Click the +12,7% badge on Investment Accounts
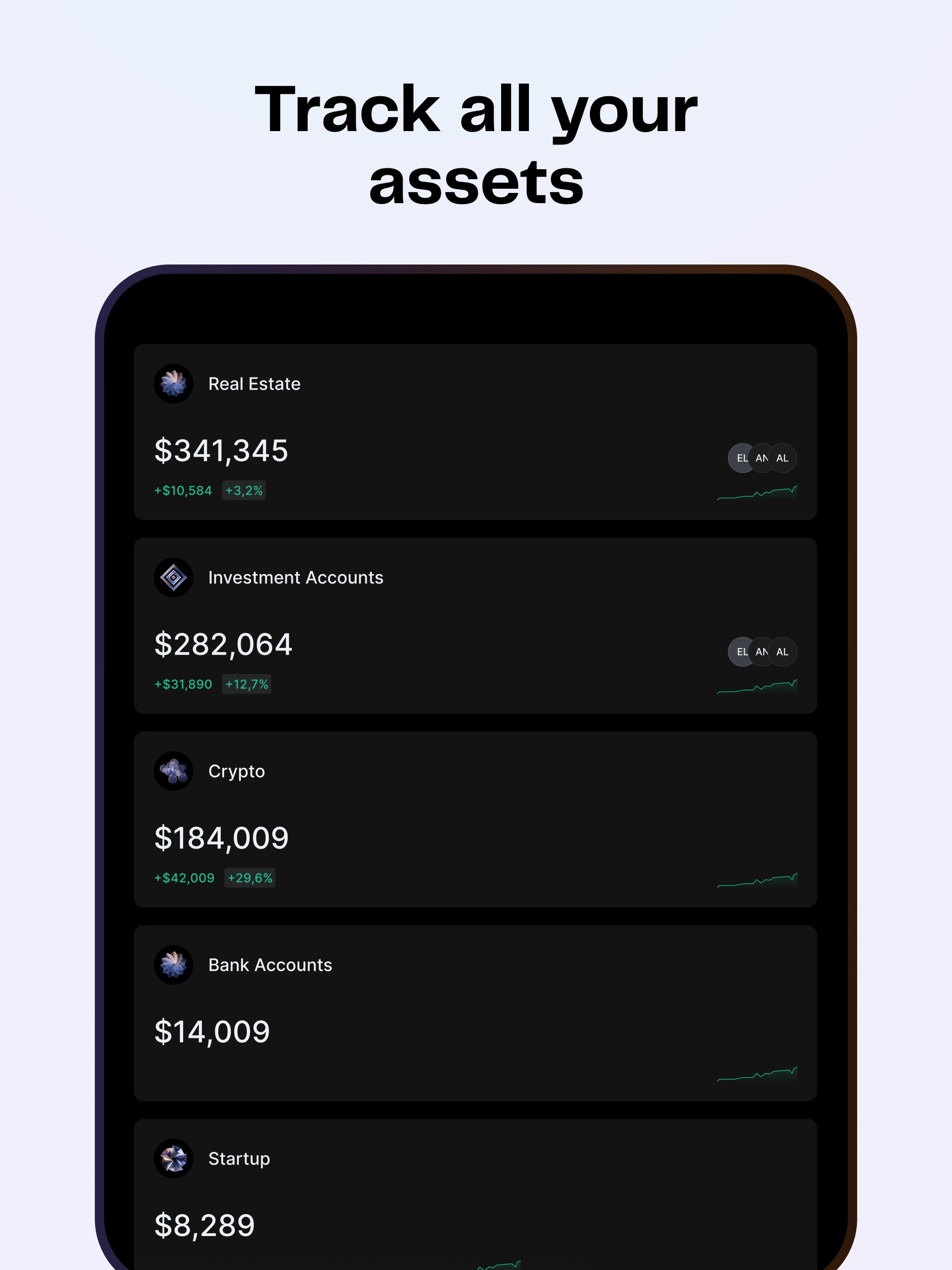 pos(247,684)
